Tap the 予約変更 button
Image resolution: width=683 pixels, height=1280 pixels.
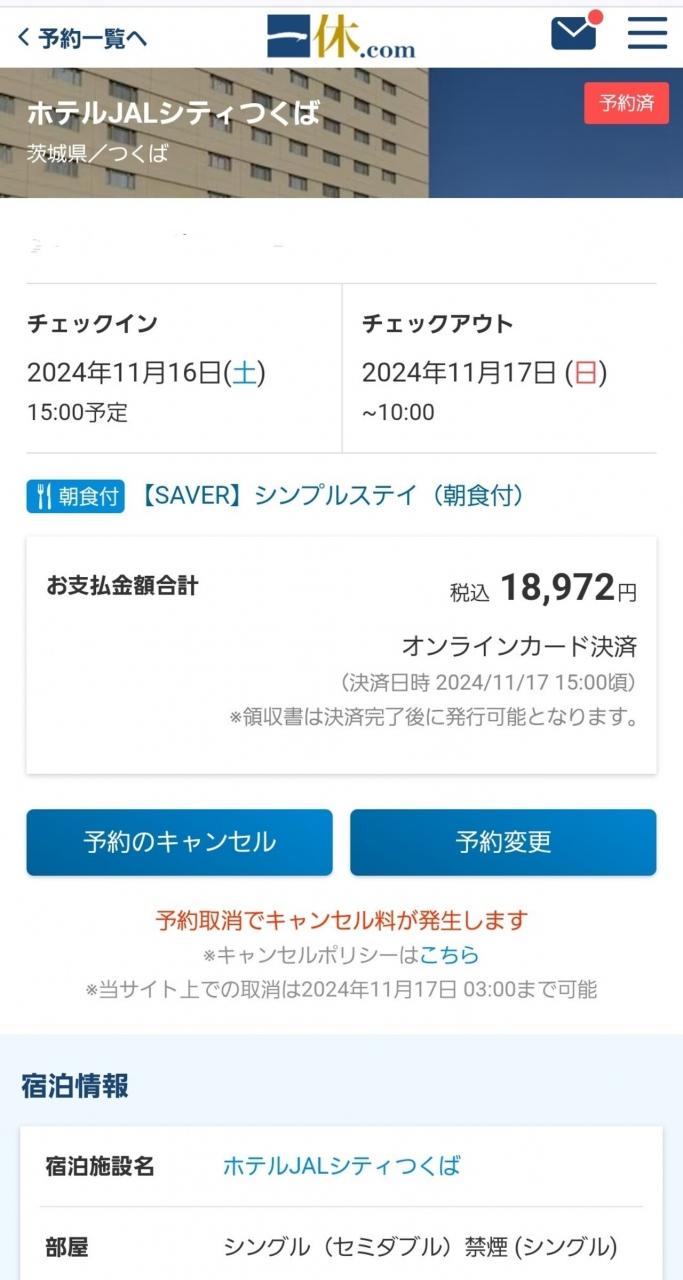503,842
